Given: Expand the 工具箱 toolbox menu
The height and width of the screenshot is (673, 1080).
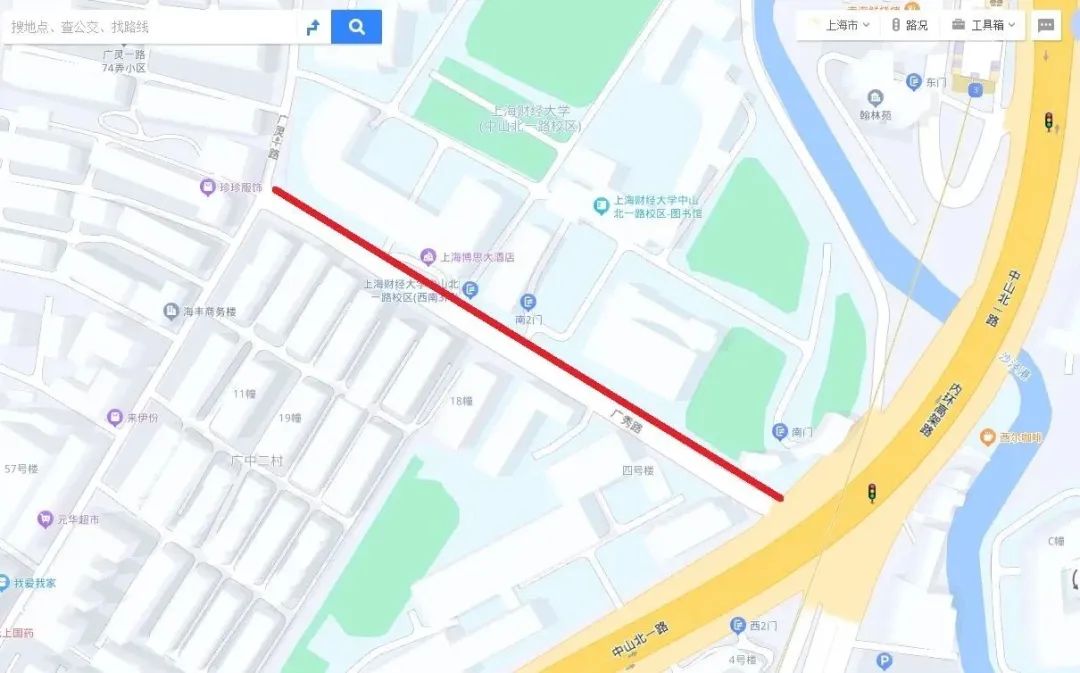Looking at the screenshot, I should click(983, 25).
